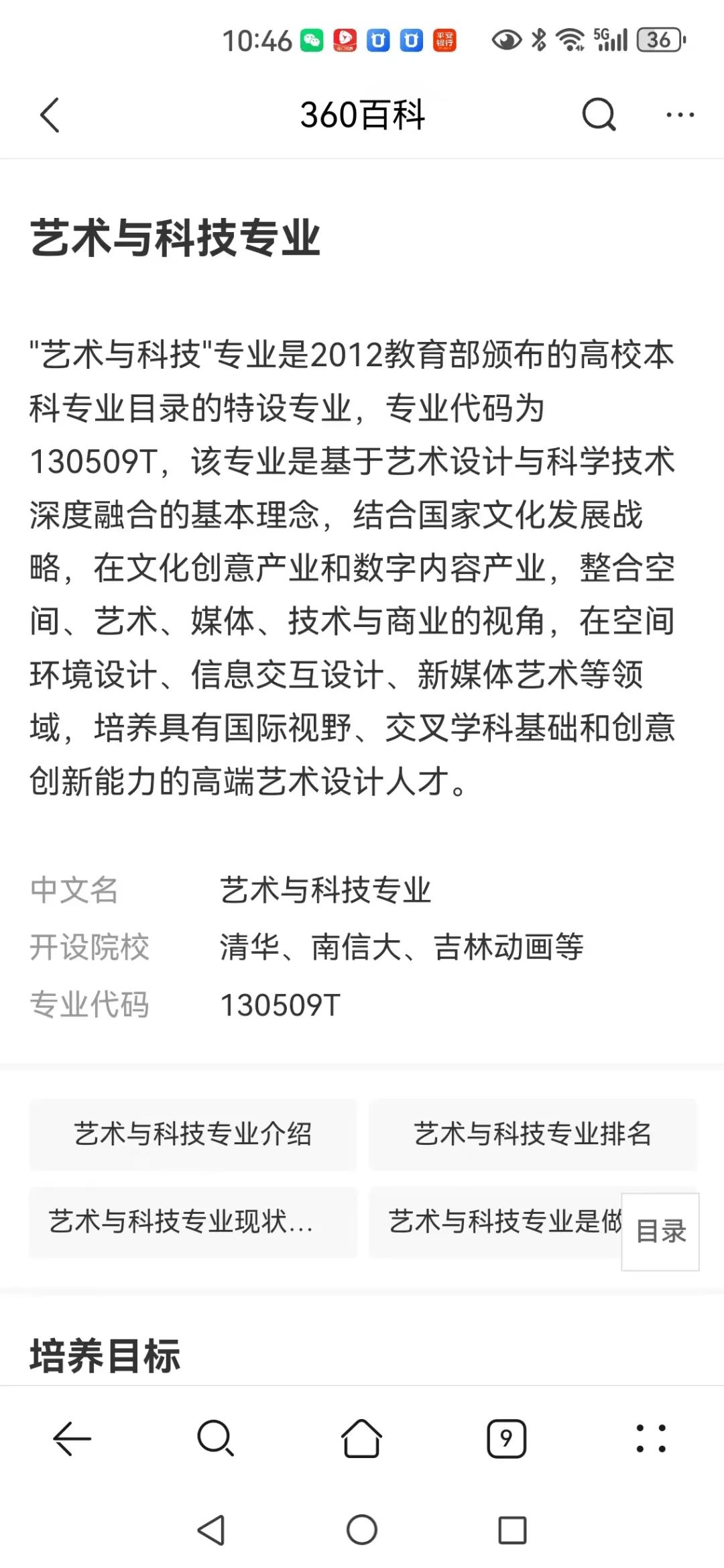Open browser search from bottom toolbar

[216, 1439]
